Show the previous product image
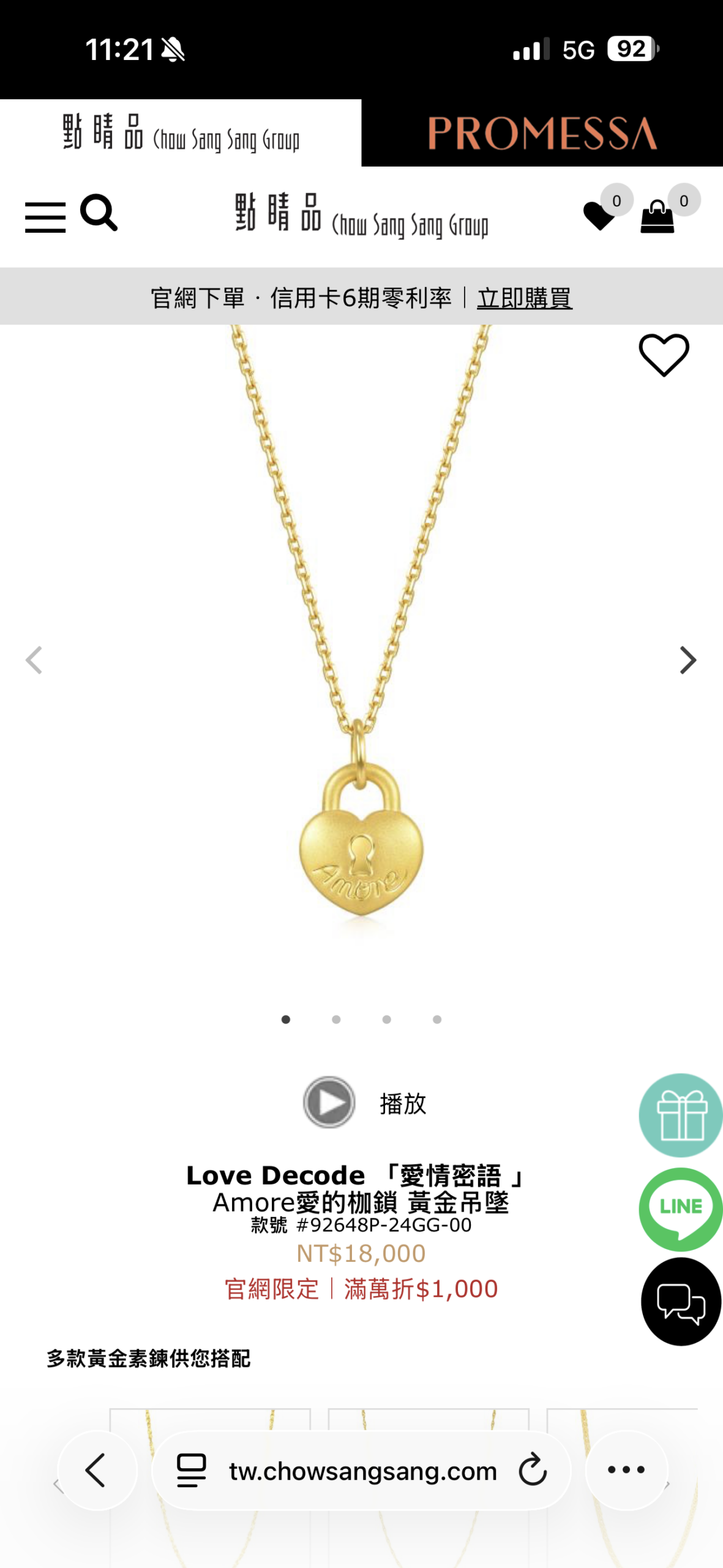Image resolution: width=723 pixels, height=1568 pixels. point(34,660)
